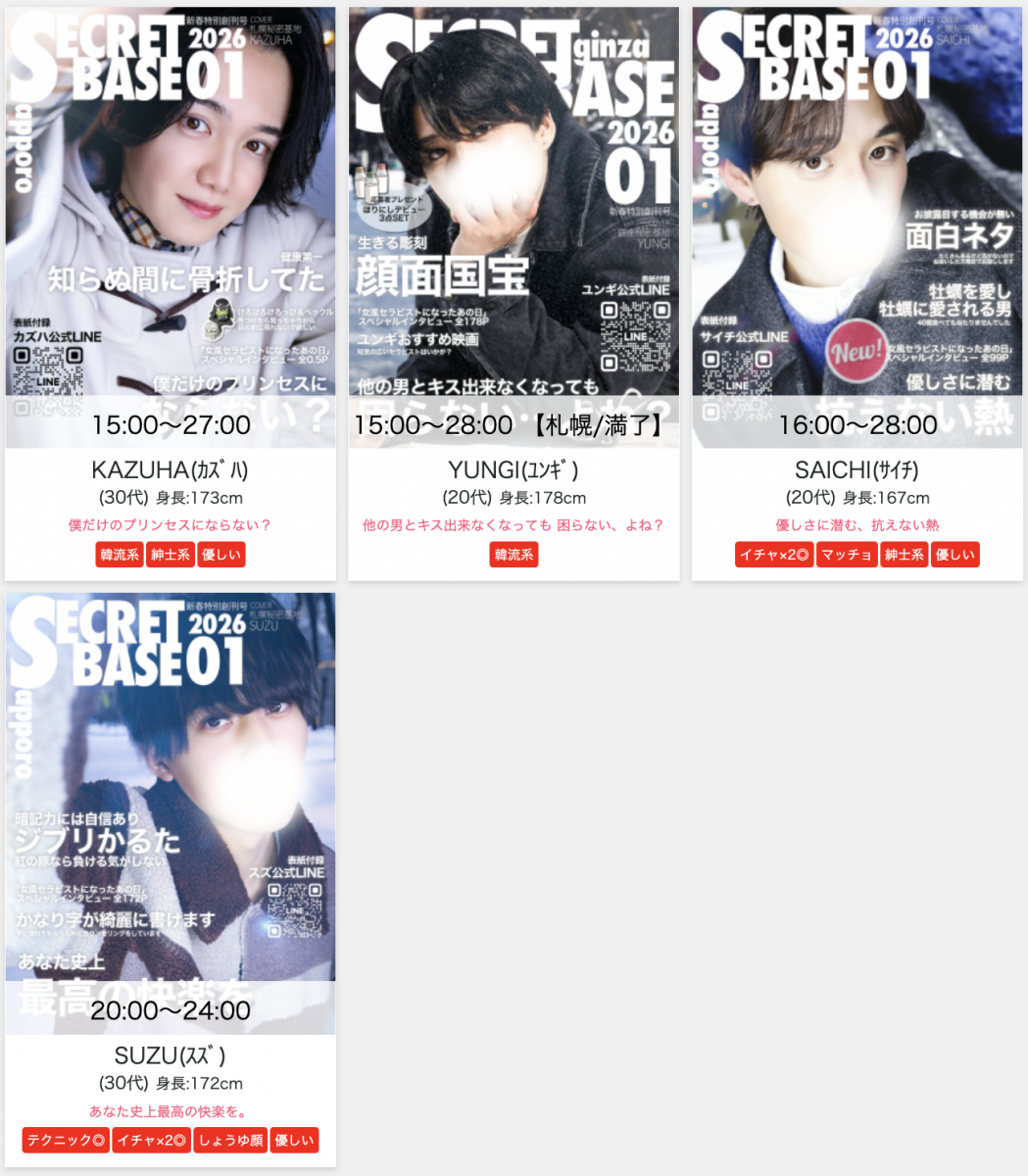The image size is (1028, 1176).
Task: Select the イチャ×2◎ tag on SAICHI's card
Action: pos(774,555)
